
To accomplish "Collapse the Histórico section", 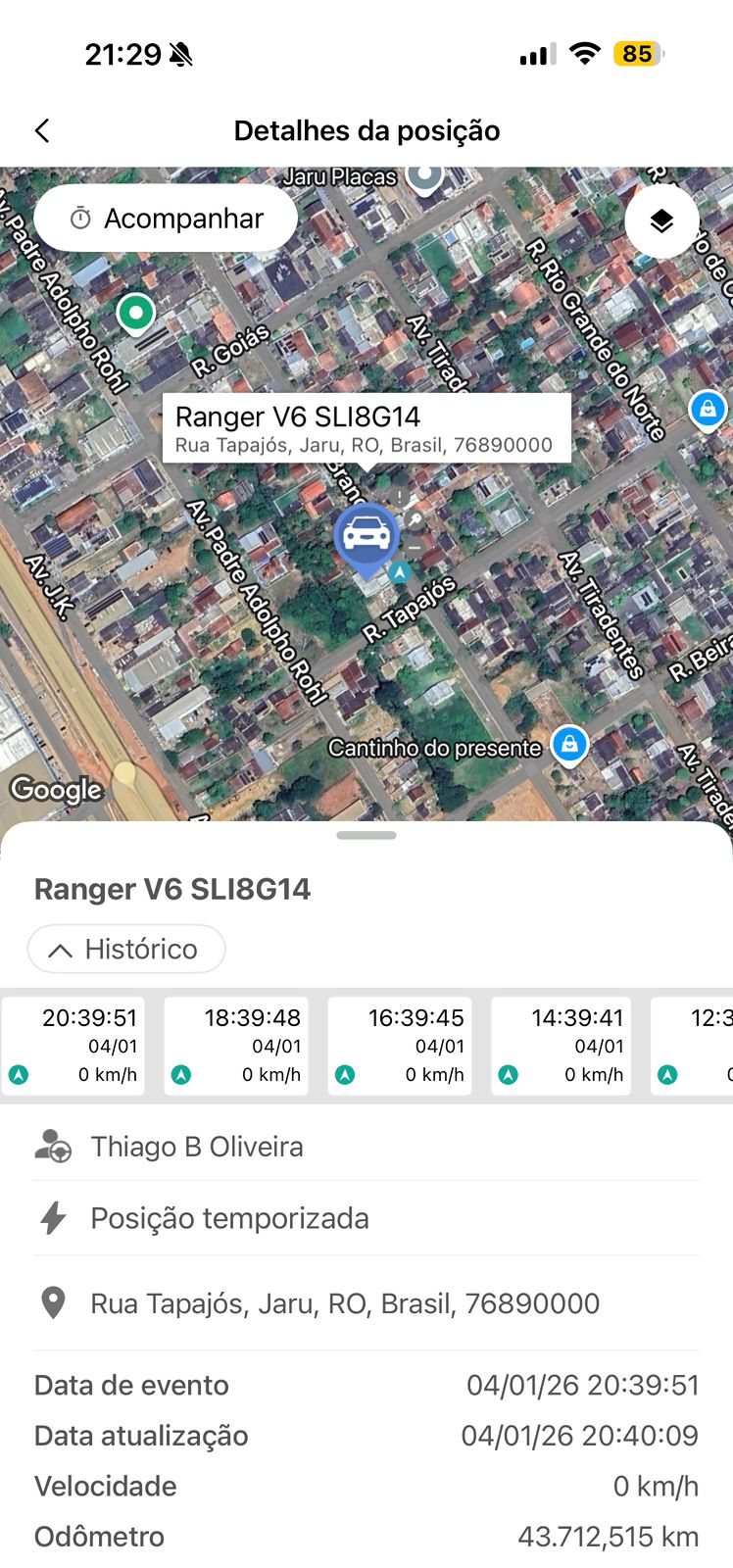I will [x=126, y=949].
